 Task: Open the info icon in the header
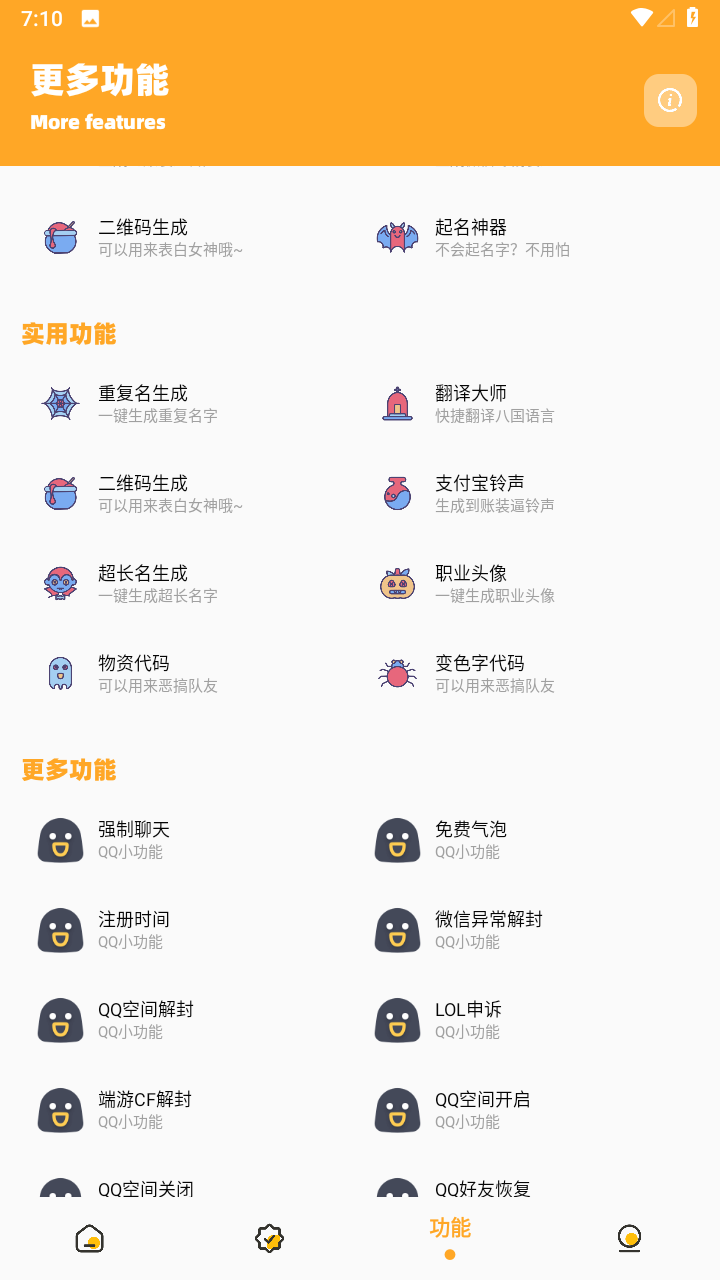(670, 100)
